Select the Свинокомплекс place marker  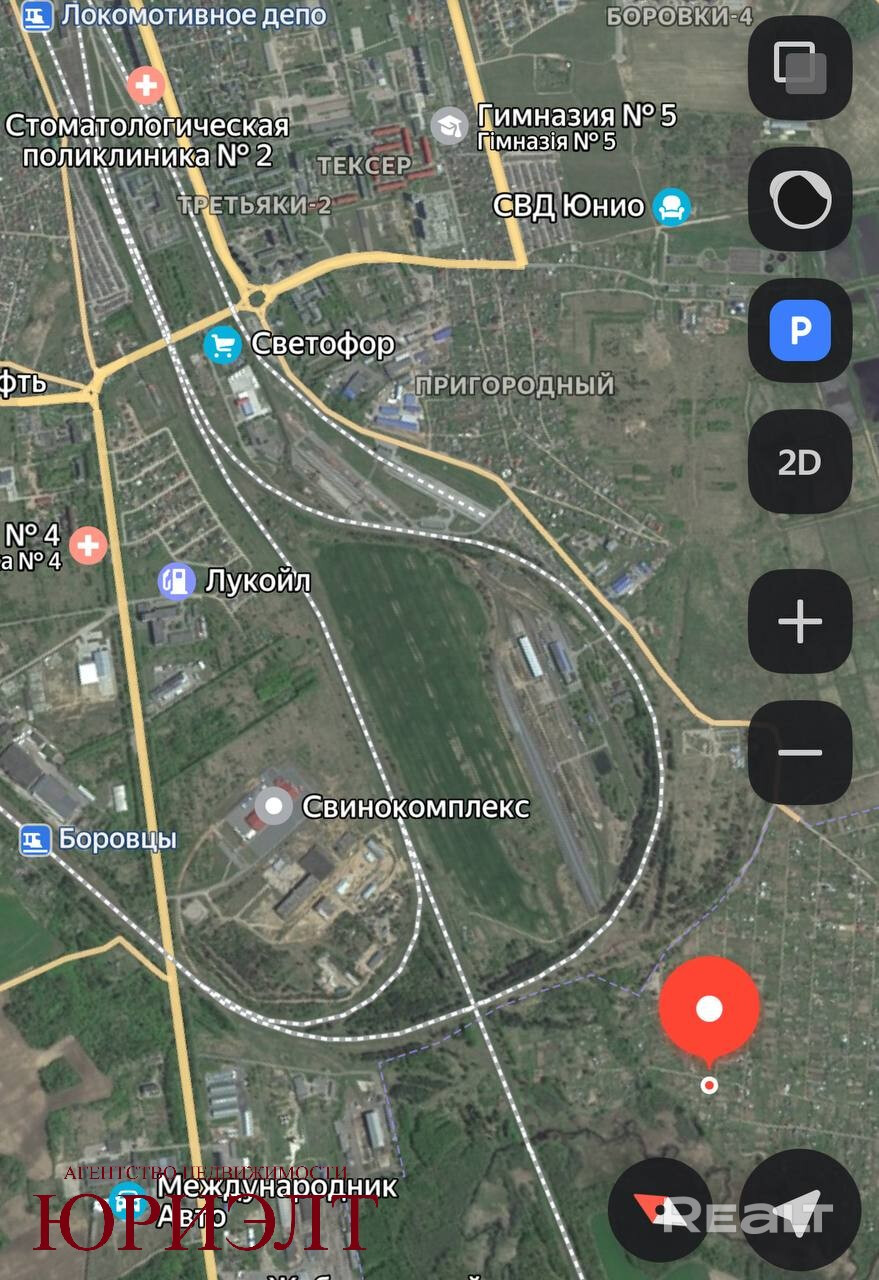click(x=273, y=806)
